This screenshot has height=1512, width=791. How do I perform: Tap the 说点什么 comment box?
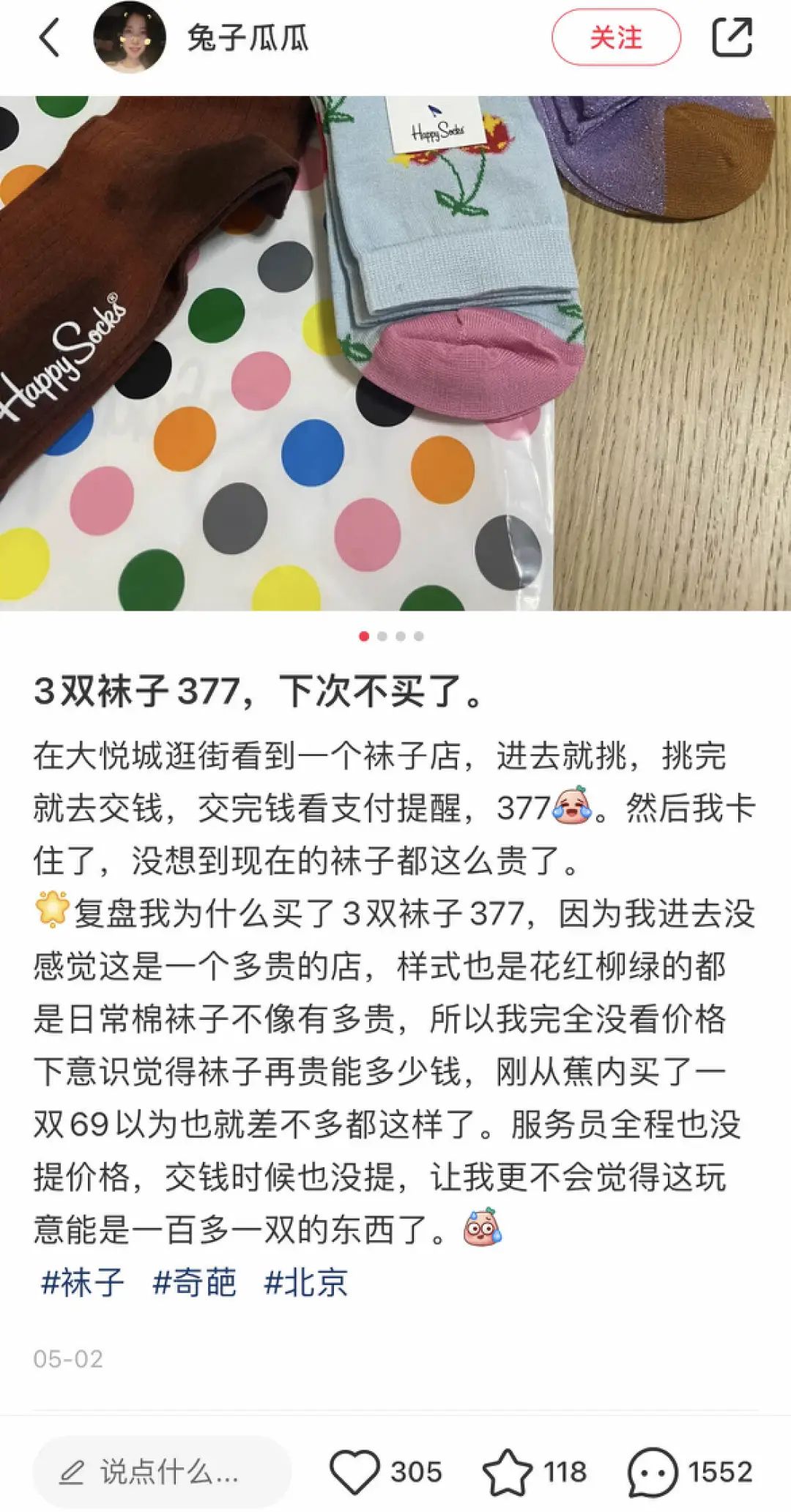tap(163, 1472)
